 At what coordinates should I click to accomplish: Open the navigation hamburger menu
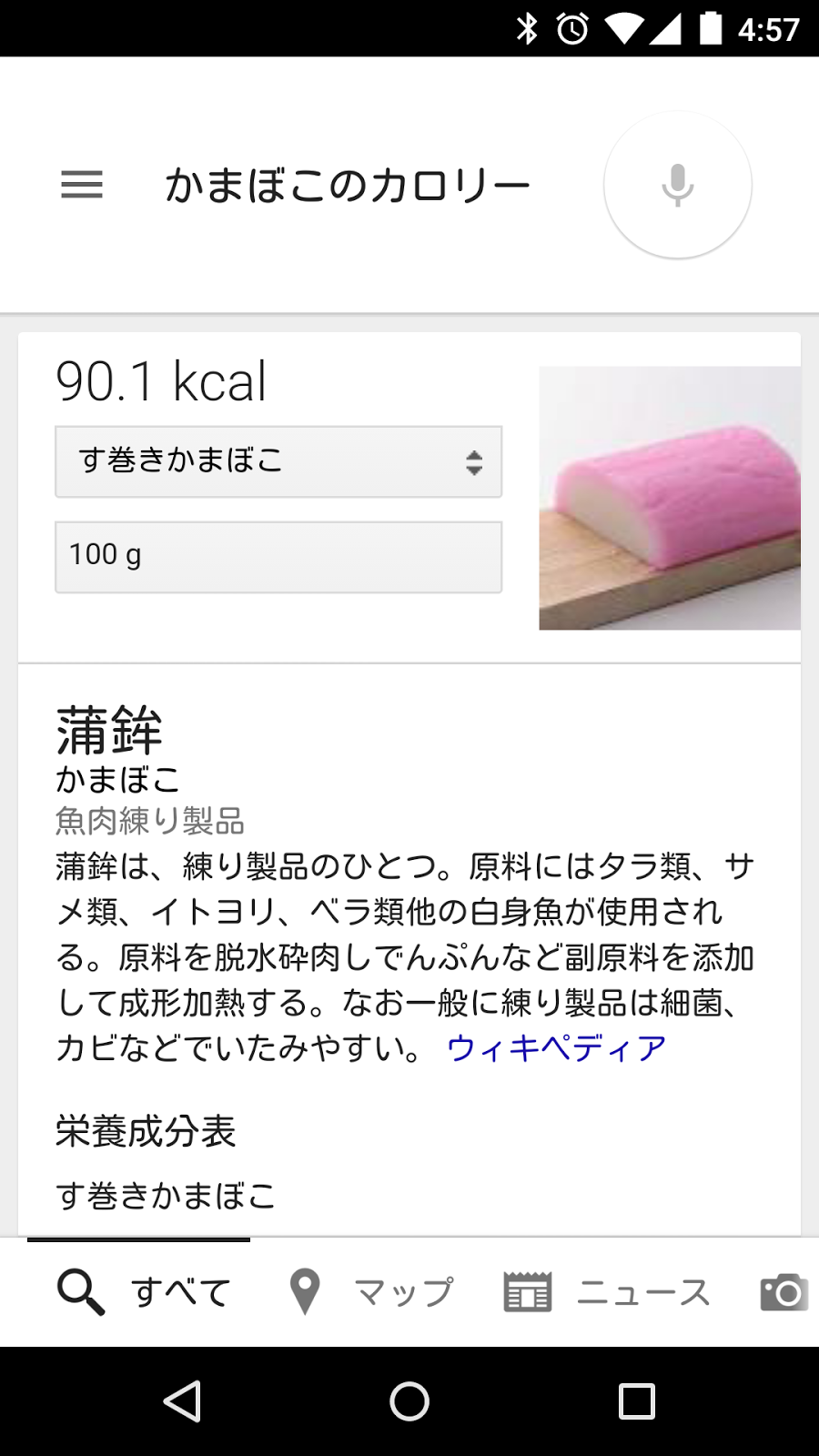[x=82, y=185]
